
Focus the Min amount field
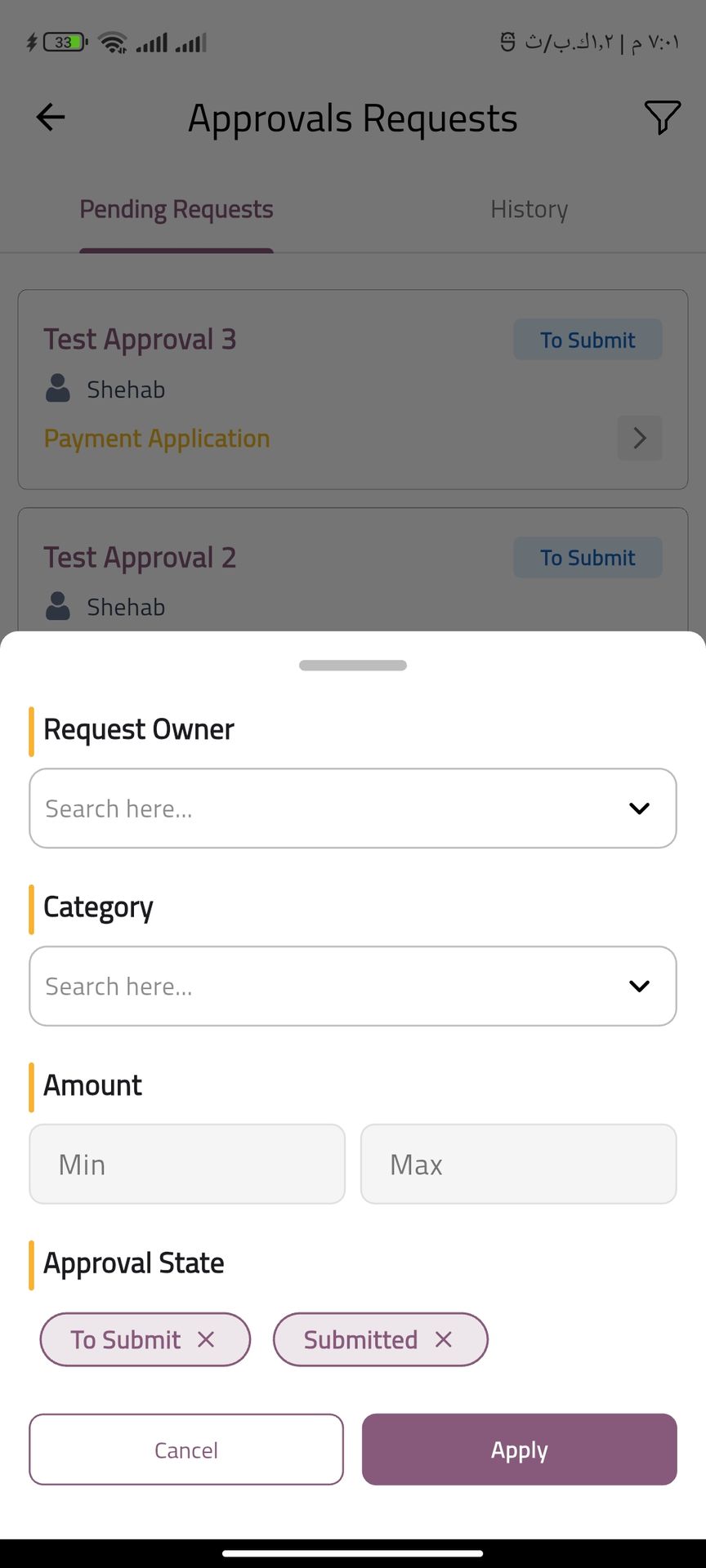187,1164
